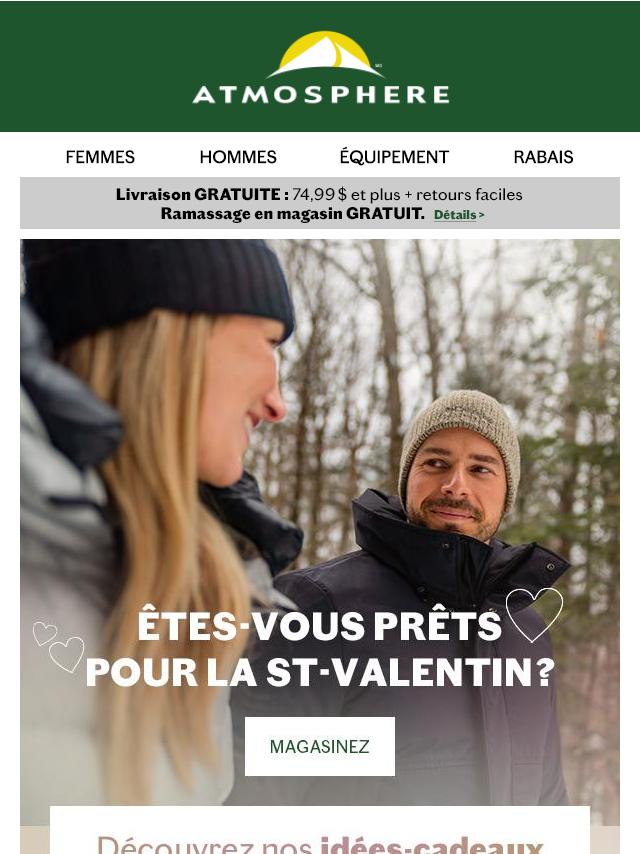Screen dimensions: 640x854
Task: Open the FEMMES category
Action: click(100, 157)
